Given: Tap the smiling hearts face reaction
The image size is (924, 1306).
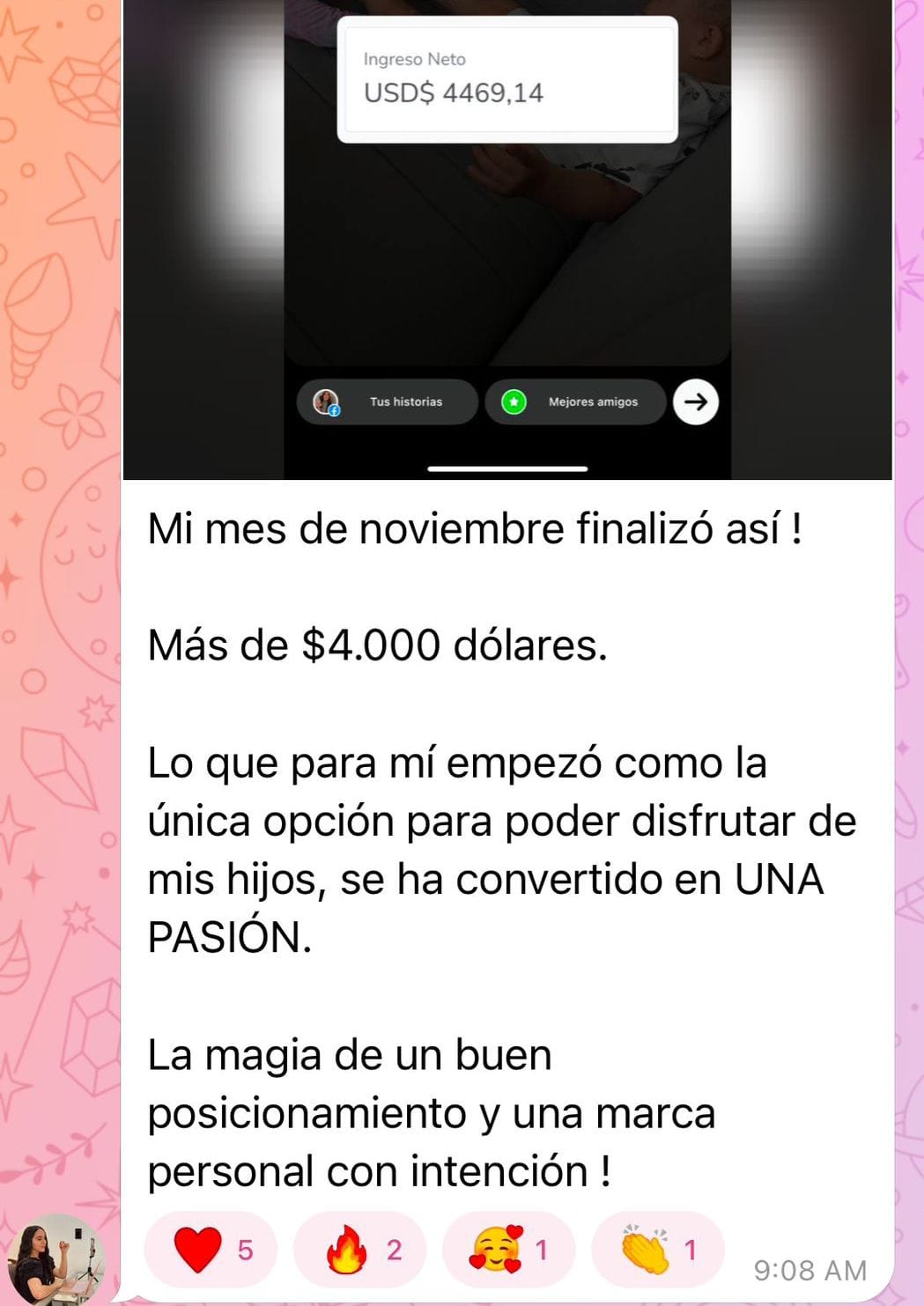Looking at the screenshot, I should click(509, 1249).
